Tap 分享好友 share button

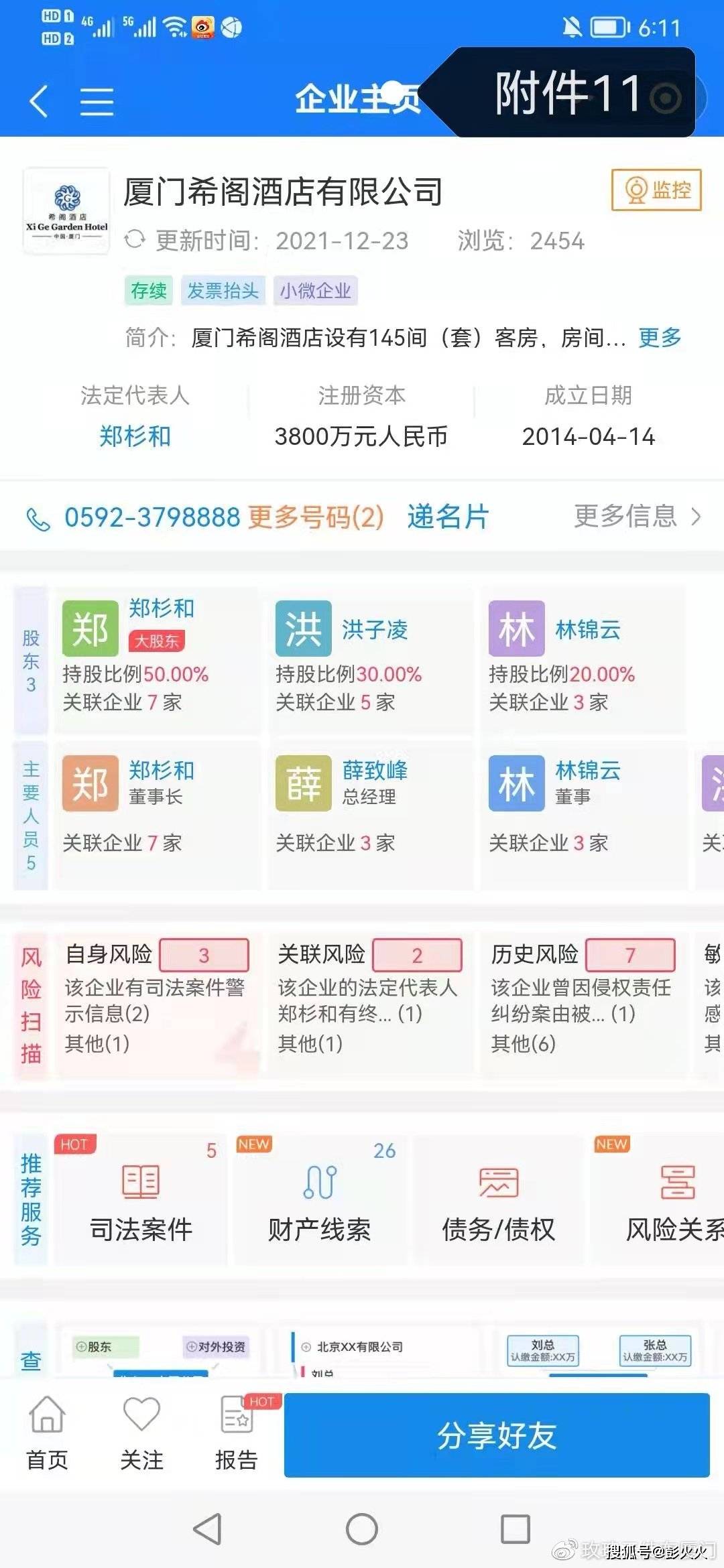coord(497,1435)
